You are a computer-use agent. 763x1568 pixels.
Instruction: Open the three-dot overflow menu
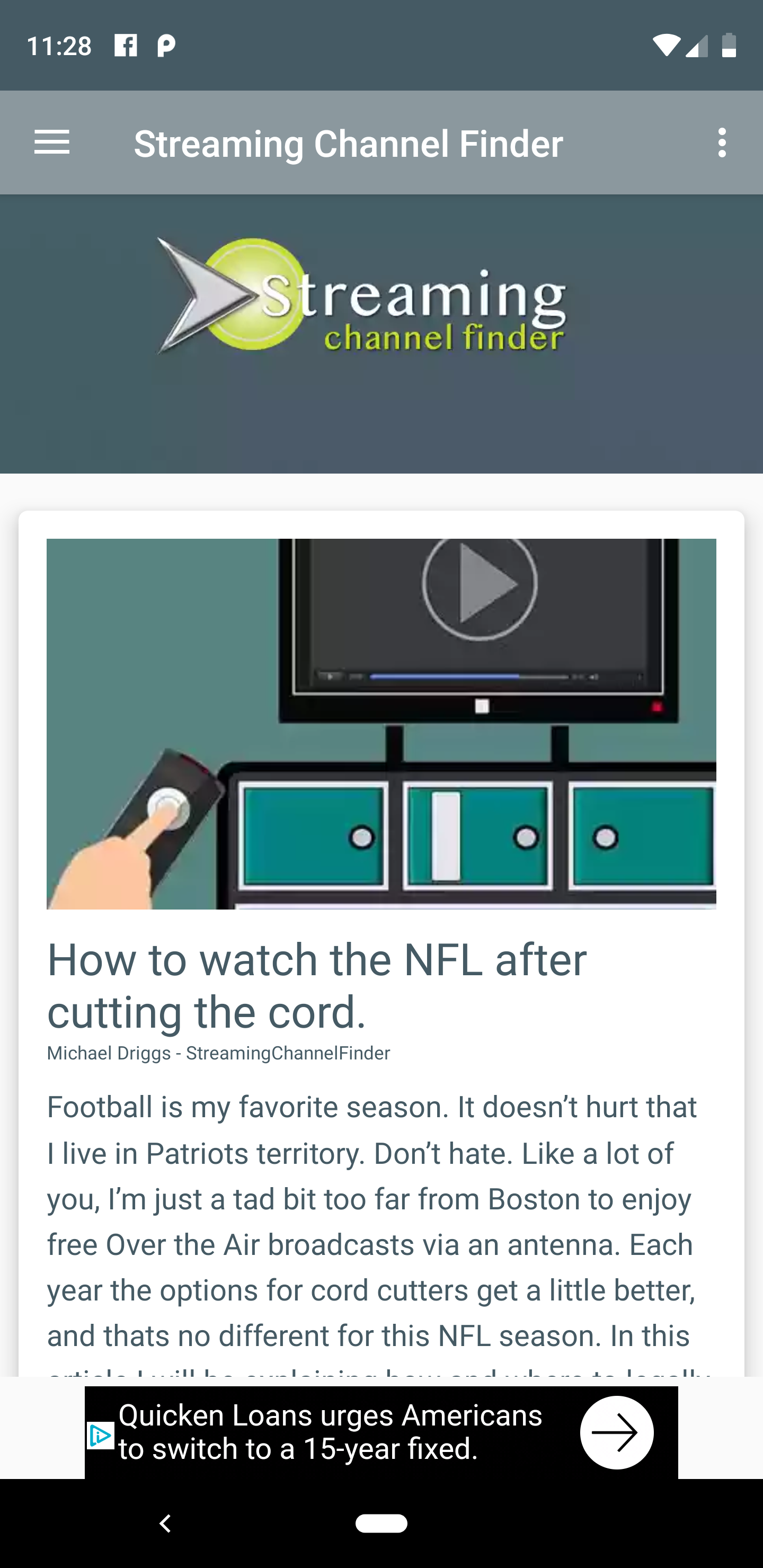722,143
